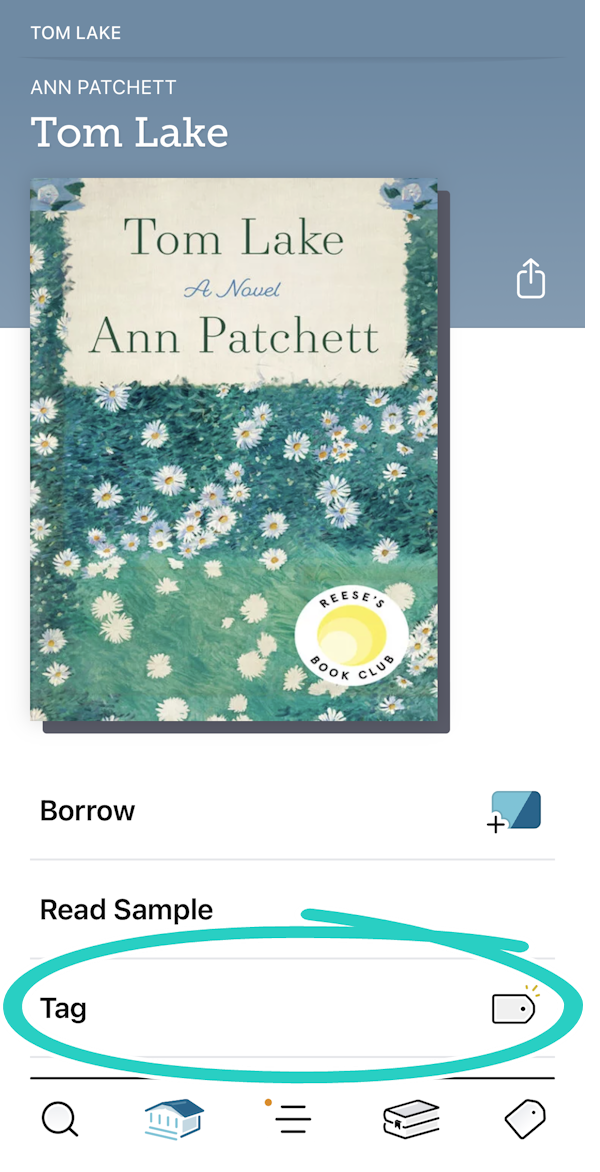Open the Tags tab

point(525,1119)
